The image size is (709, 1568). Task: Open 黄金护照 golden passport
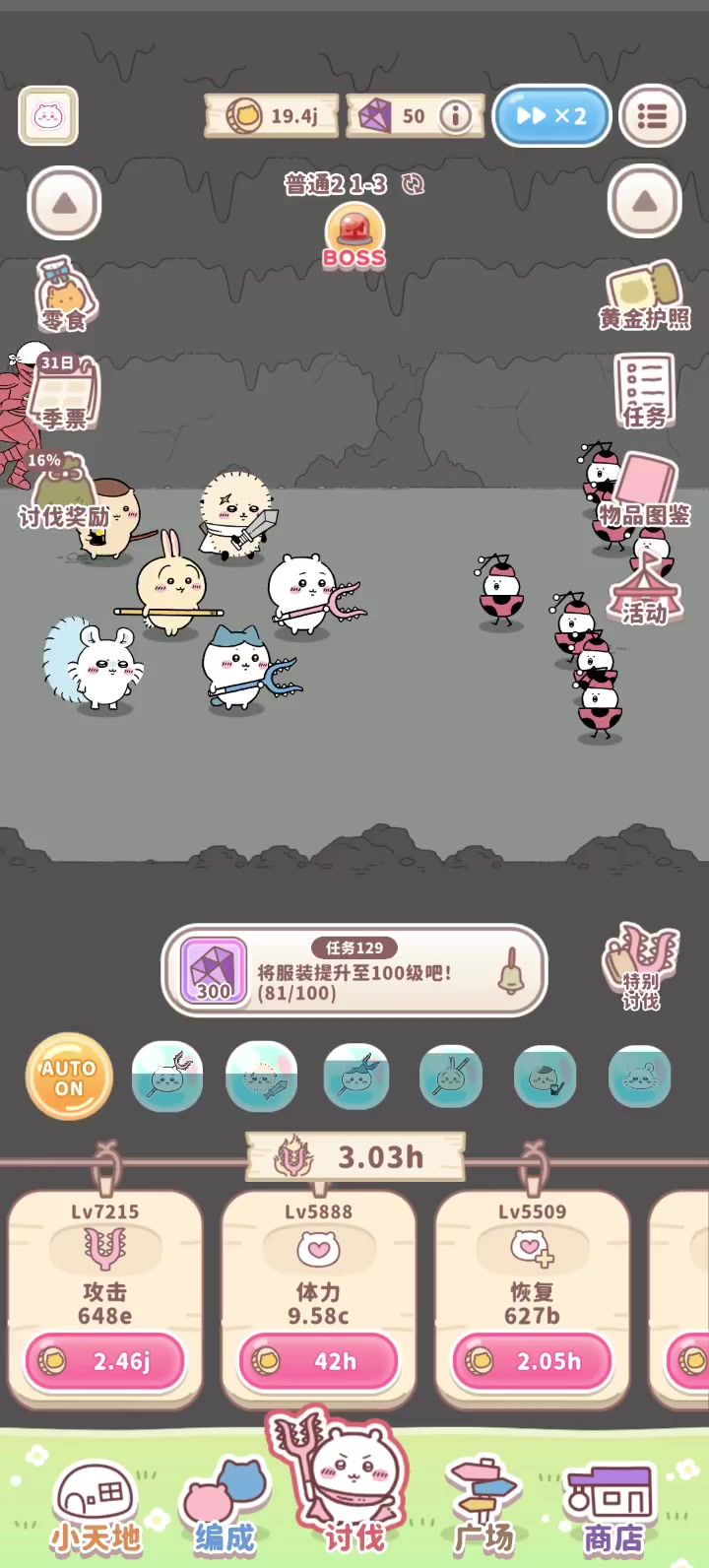(x=645, y=294)
